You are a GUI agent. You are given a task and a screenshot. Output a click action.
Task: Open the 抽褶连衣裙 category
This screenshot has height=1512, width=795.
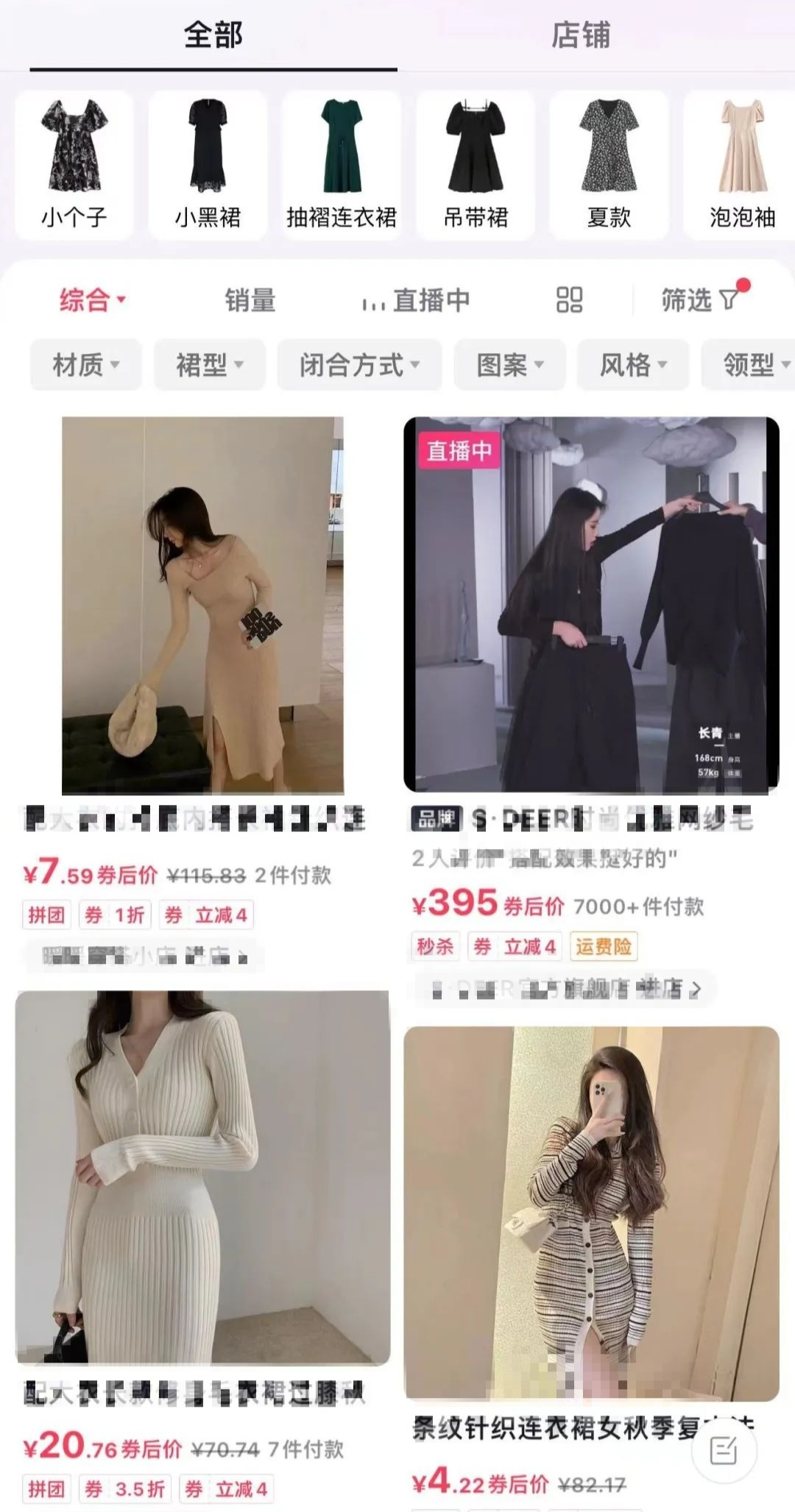(x=342, y=165)
